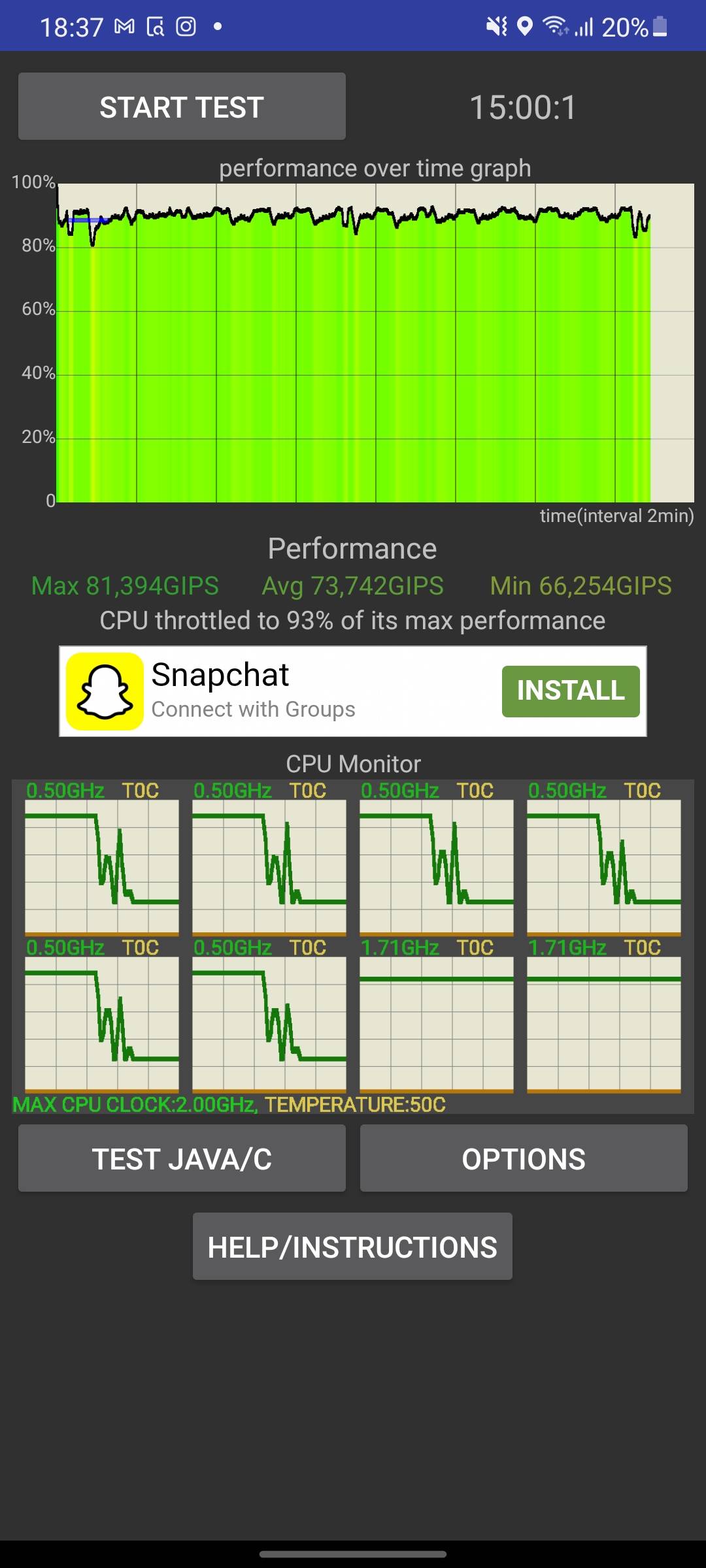Tap the START TEST button

(x=182, y=106)
